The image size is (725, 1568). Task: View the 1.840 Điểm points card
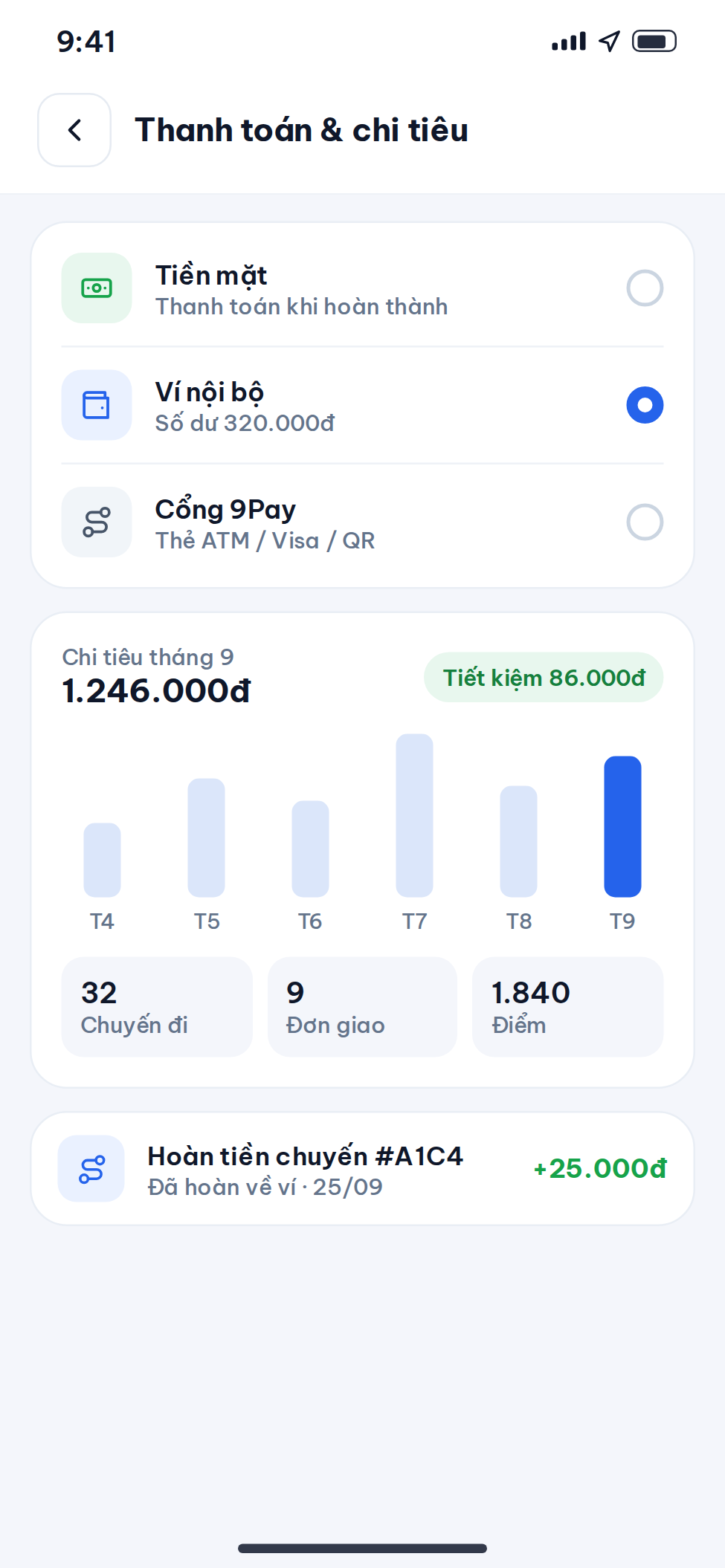coord(567,1007)
